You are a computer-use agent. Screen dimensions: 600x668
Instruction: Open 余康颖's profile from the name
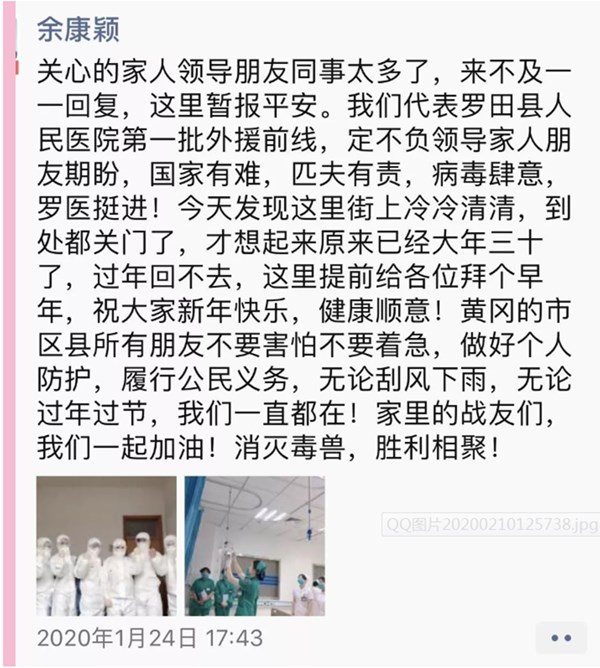coord(79,32)
